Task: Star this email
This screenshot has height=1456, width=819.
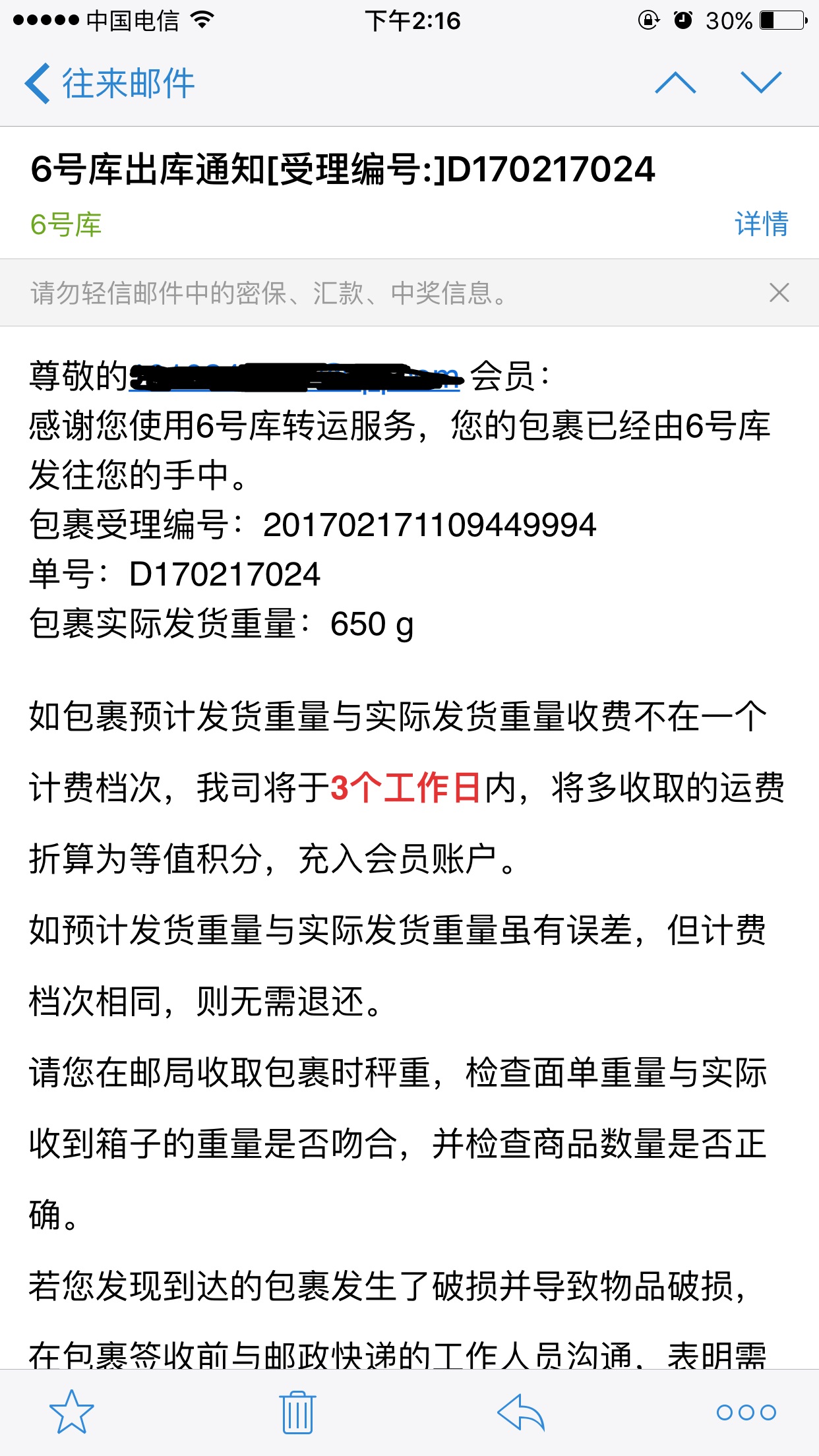Action: point(72,1412)
